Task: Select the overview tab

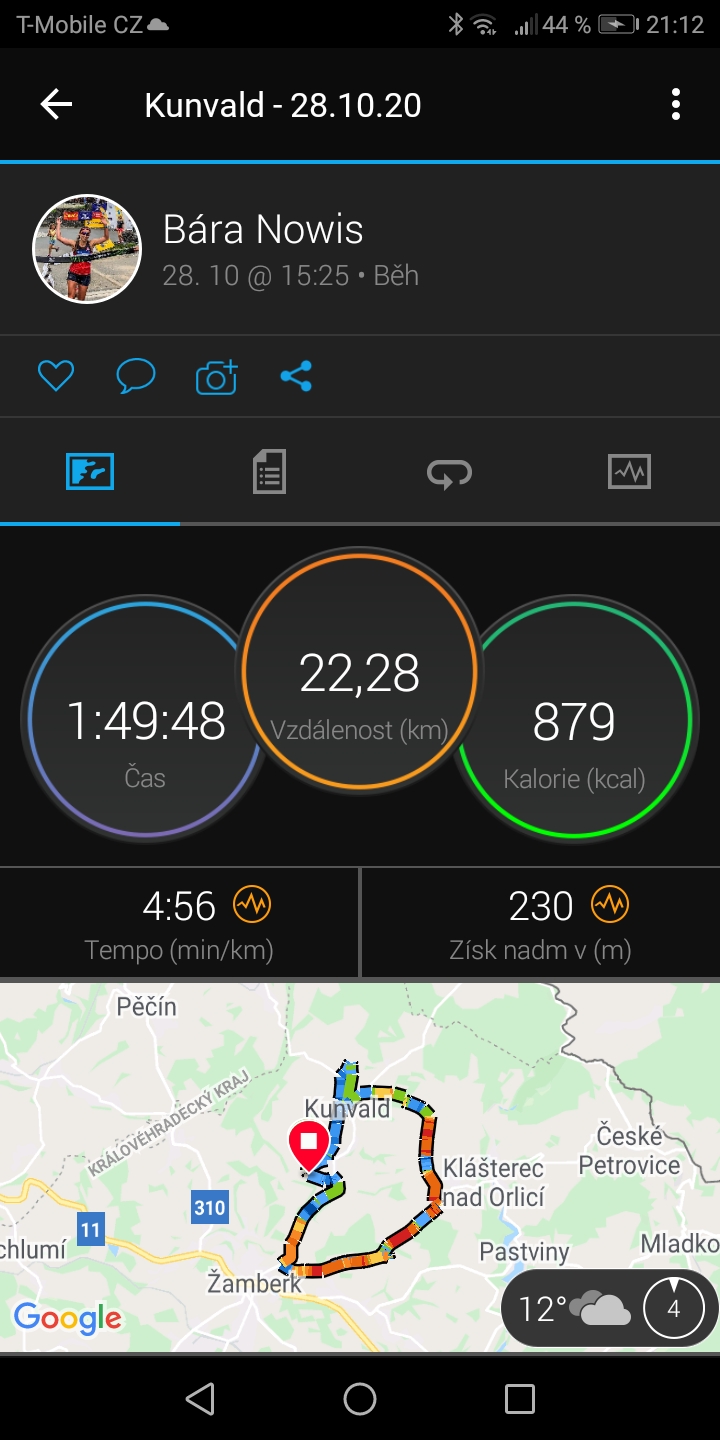Action: (x=90, y=471)
